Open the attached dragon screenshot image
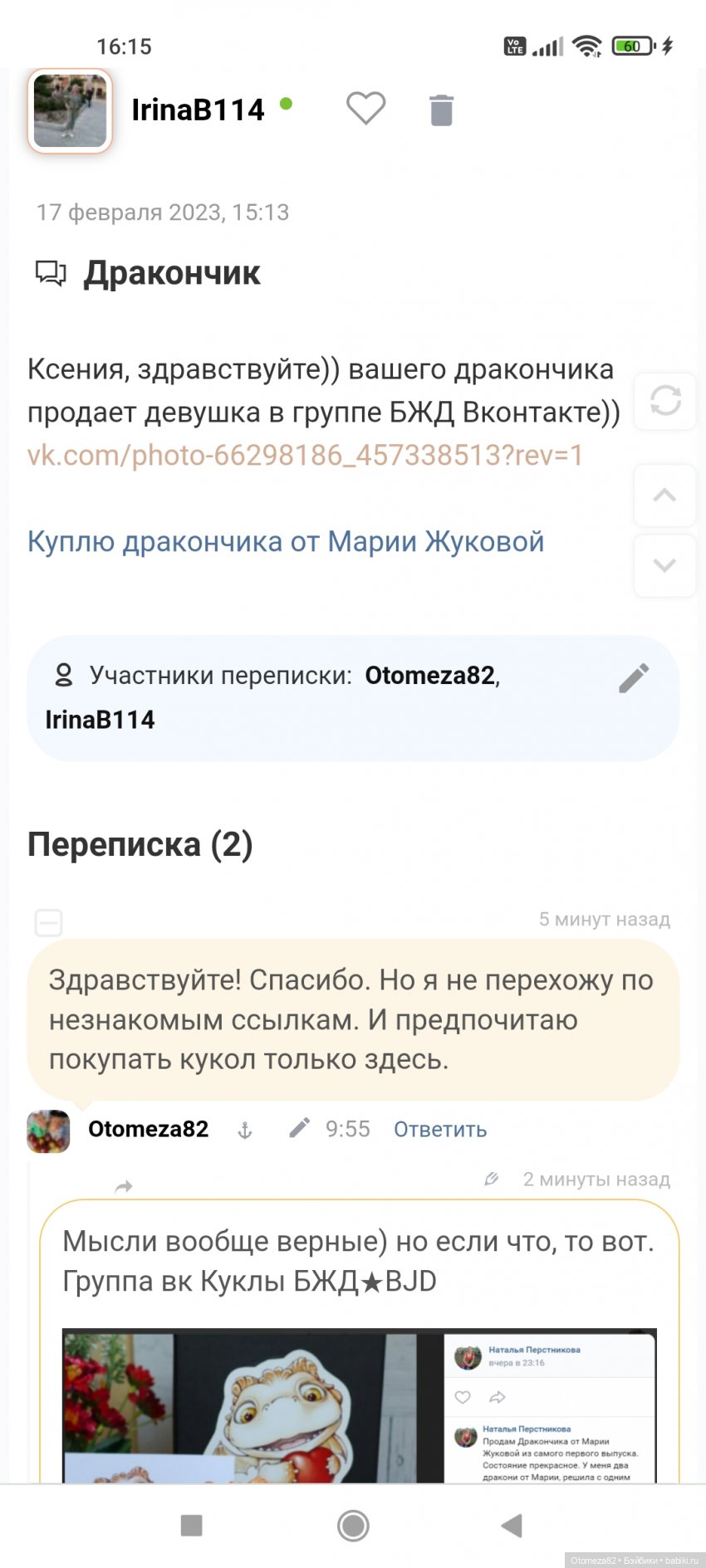Viewport: 706px width, 1568px height. coord(359,1407)
